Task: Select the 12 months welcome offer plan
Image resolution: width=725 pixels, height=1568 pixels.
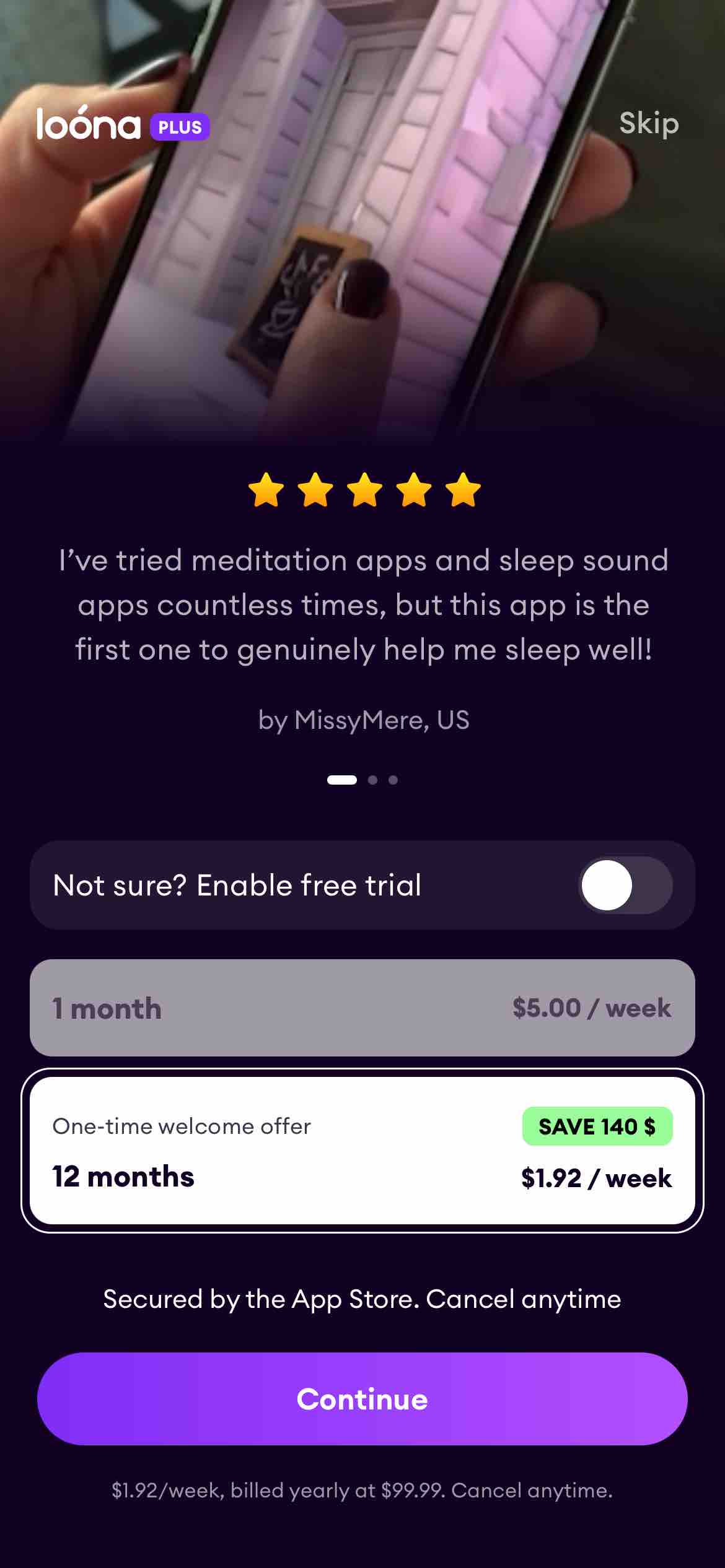Action: click(362, 1152)
